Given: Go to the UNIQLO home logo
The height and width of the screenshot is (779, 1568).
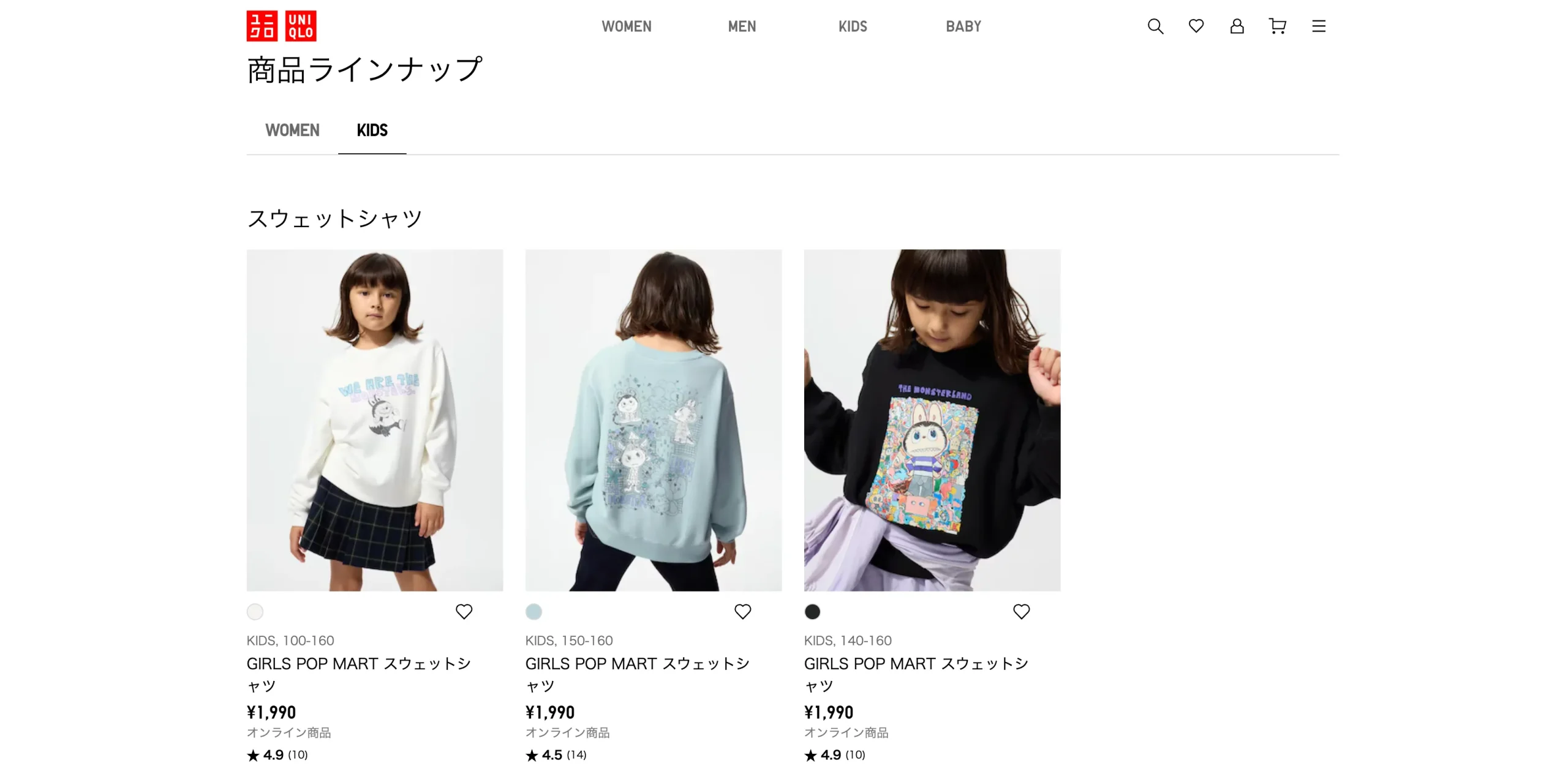Looking at the screenshot, I should point(281,26).
